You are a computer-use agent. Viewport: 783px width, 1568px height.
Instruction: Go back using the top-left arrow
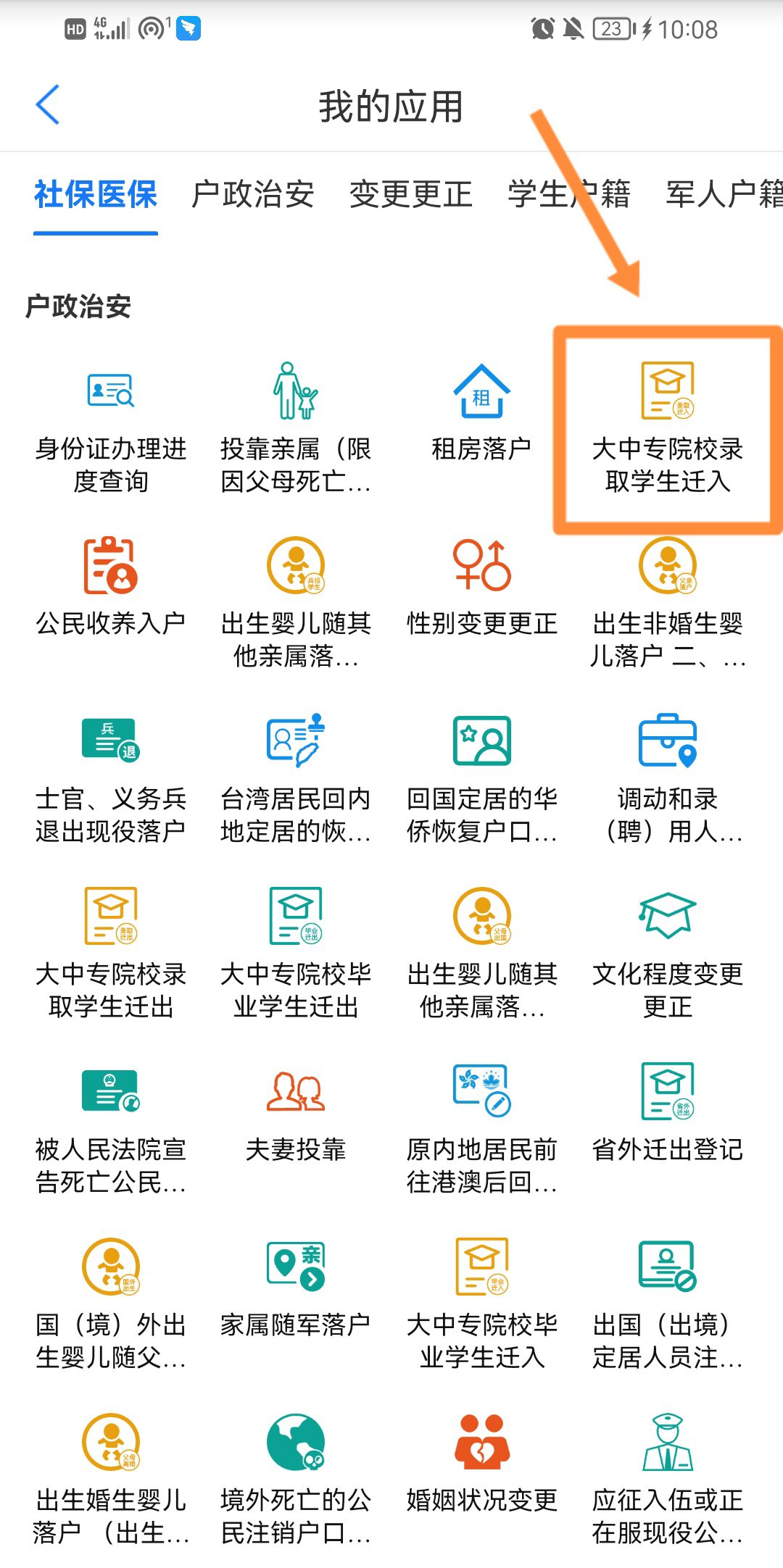click(48, 105)
